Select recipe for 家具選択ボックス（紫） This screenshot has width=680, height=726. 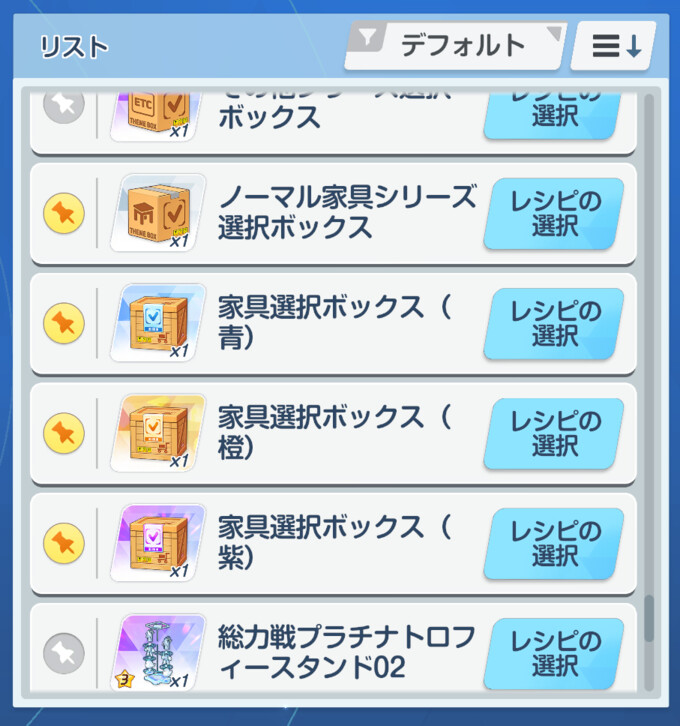coord(555,543)
